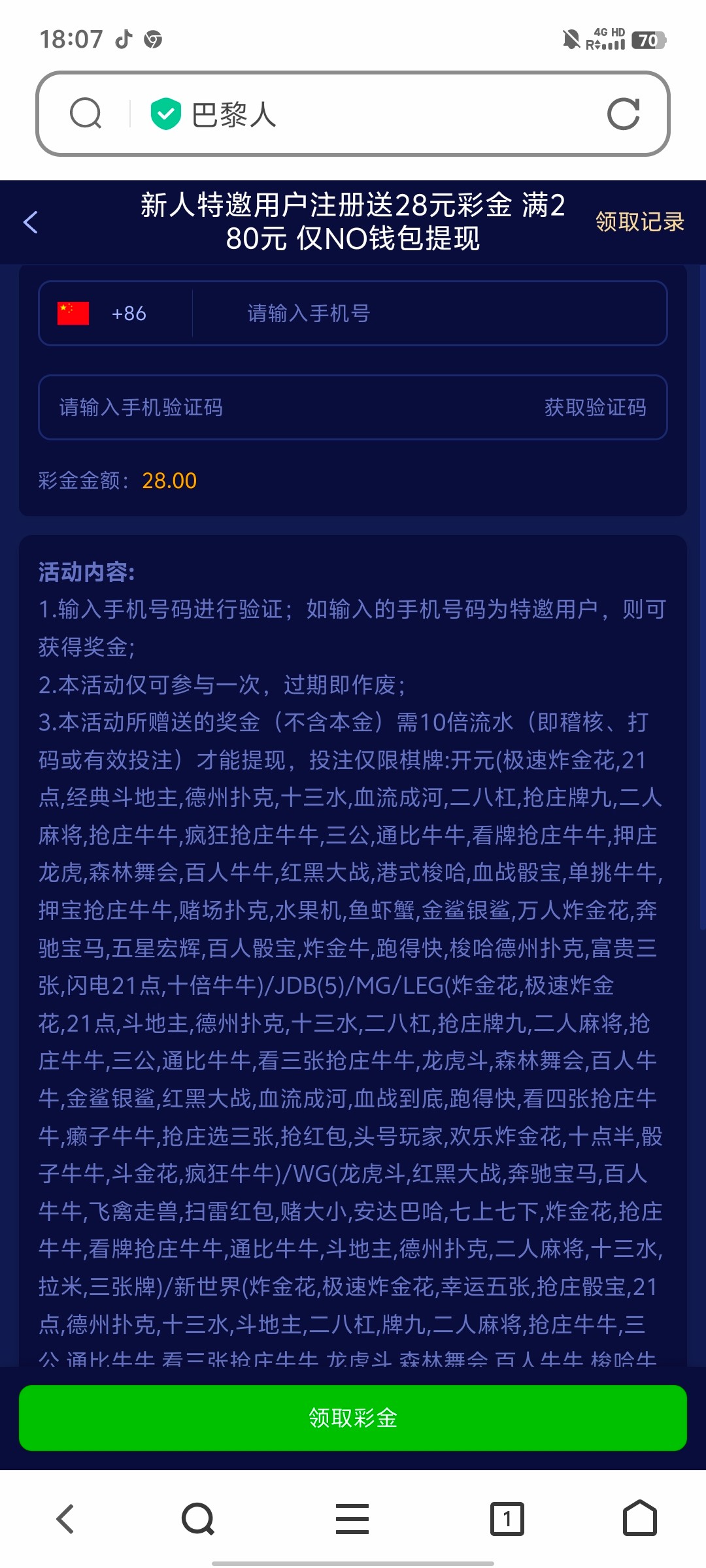Select the +86 country code picker
This screenshot has height=1568, width=706.
116,314
